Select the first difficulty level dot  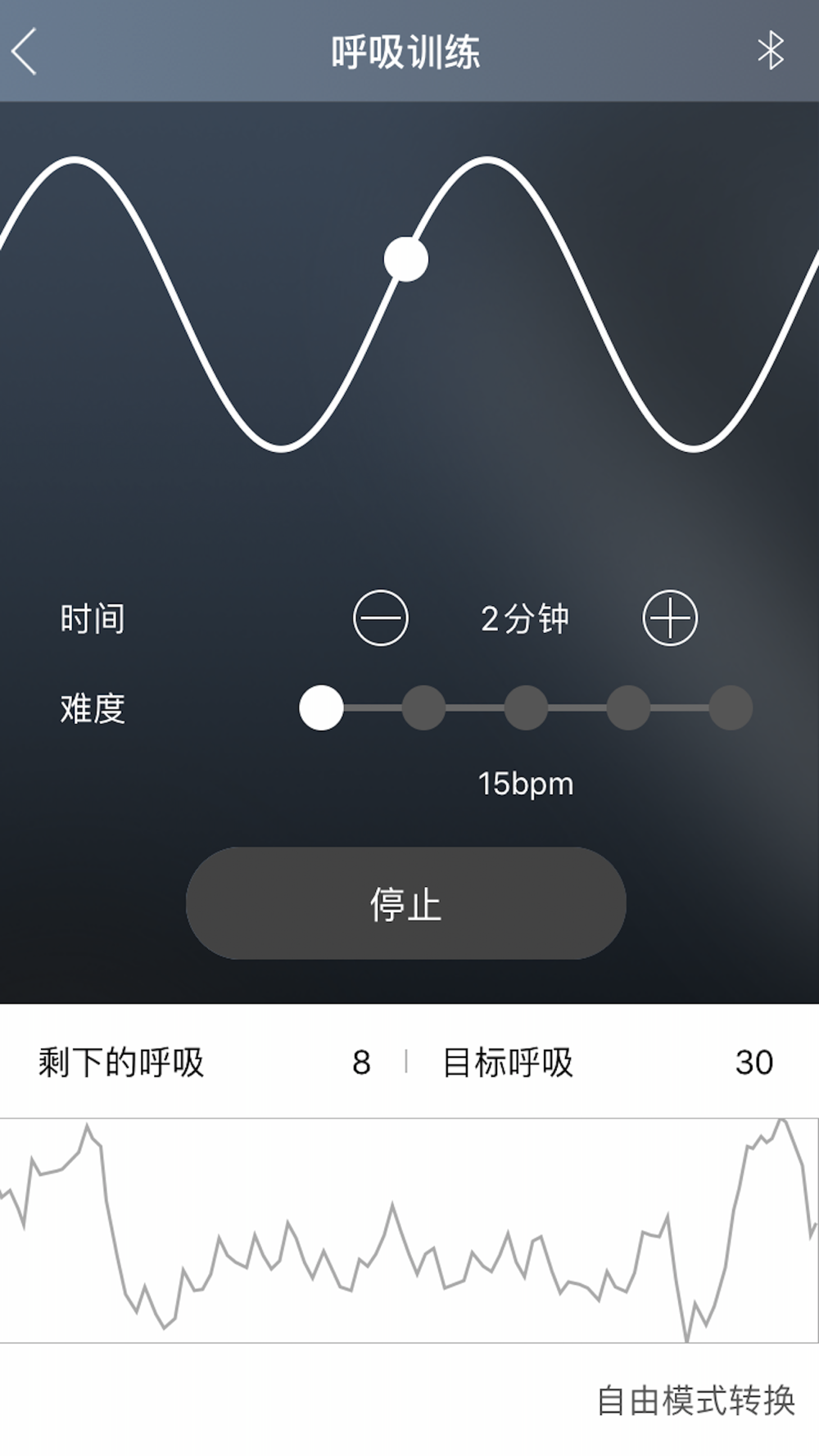coord(321,708)
